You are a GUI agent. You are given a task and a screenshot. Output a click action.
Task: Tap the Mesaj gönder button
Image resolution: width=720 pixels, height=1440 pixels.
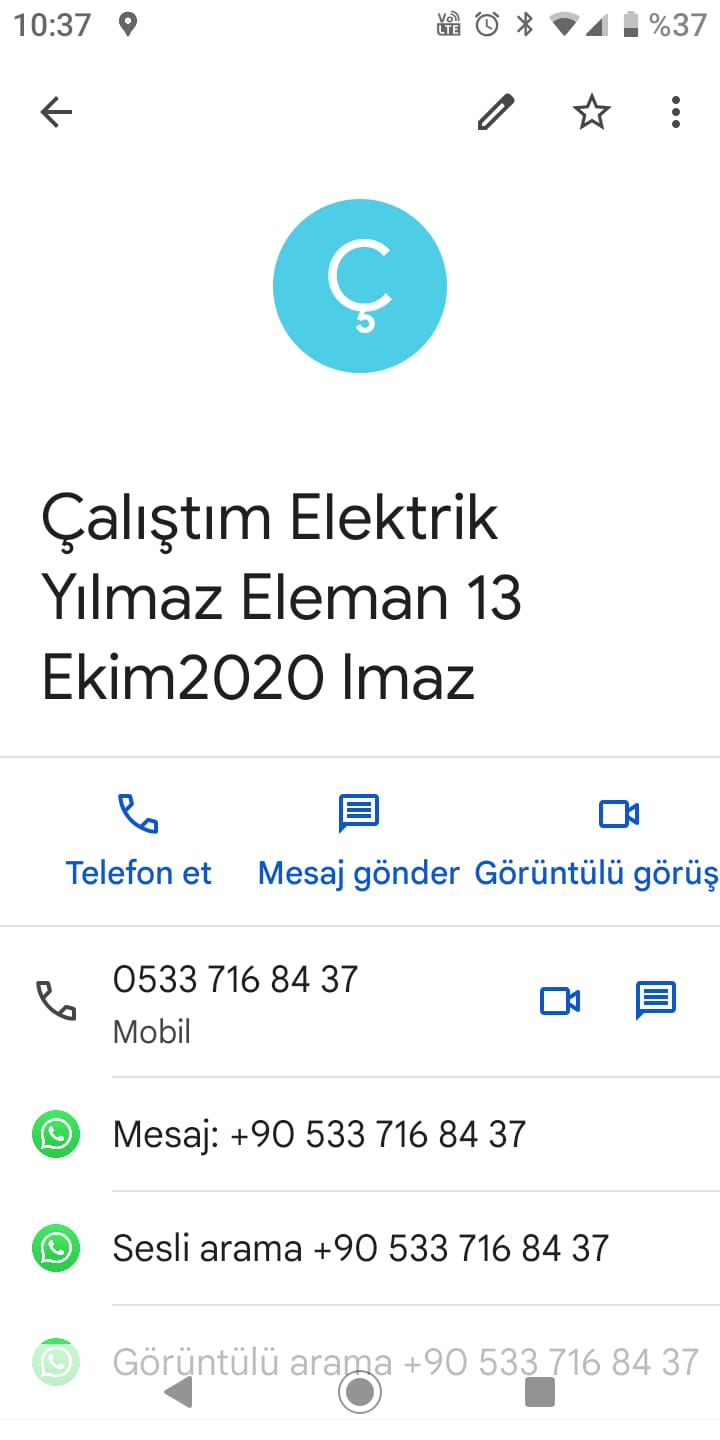coord(358,840)
